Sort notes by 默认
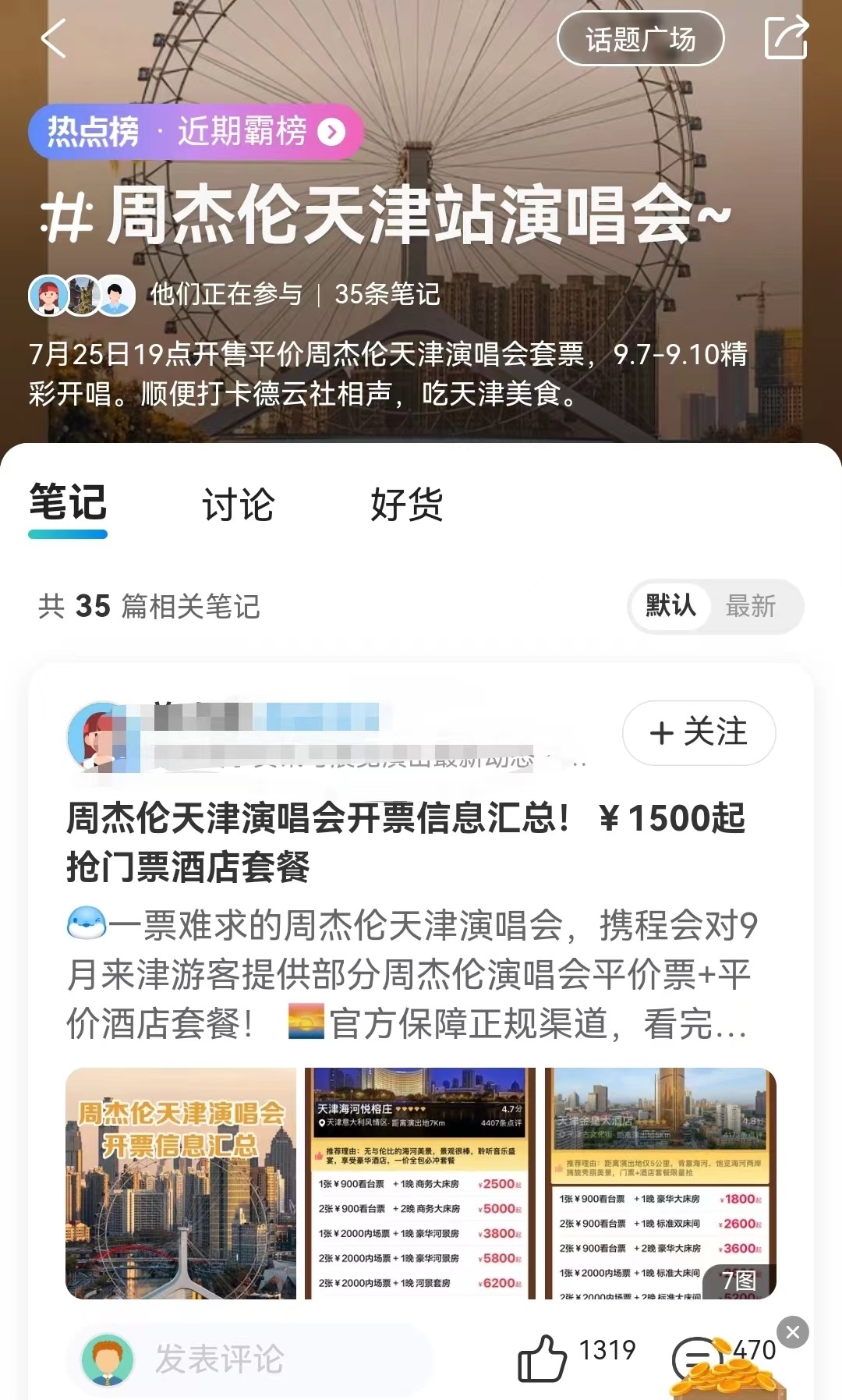Viewport: 842px width, 1400px height. 670,606
